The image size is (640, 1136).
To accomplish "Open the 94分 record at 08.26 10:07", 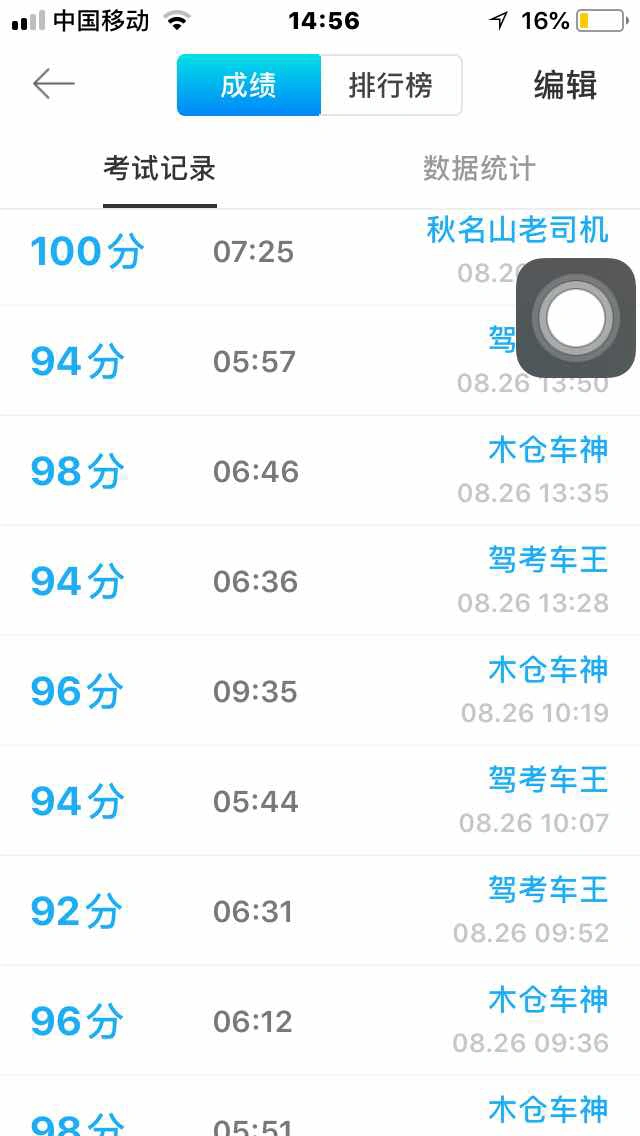I will 320,801.
